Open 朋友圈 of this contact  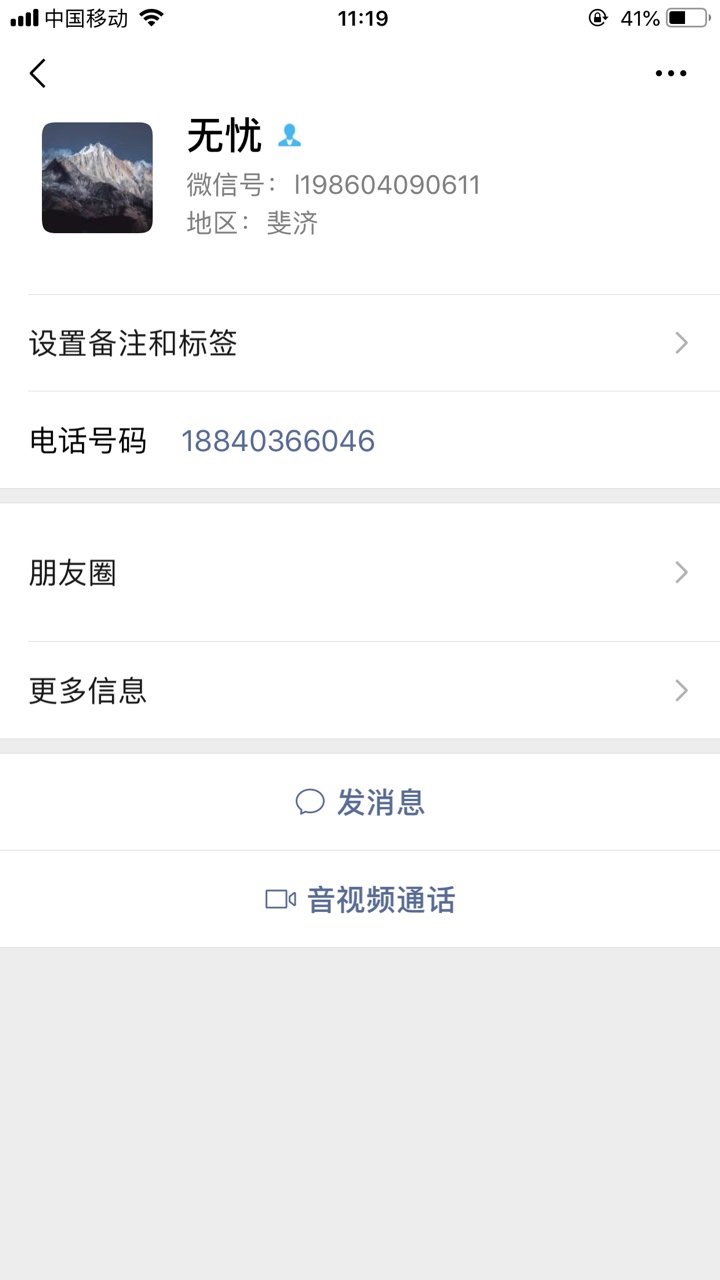click(x=360, y=573)
